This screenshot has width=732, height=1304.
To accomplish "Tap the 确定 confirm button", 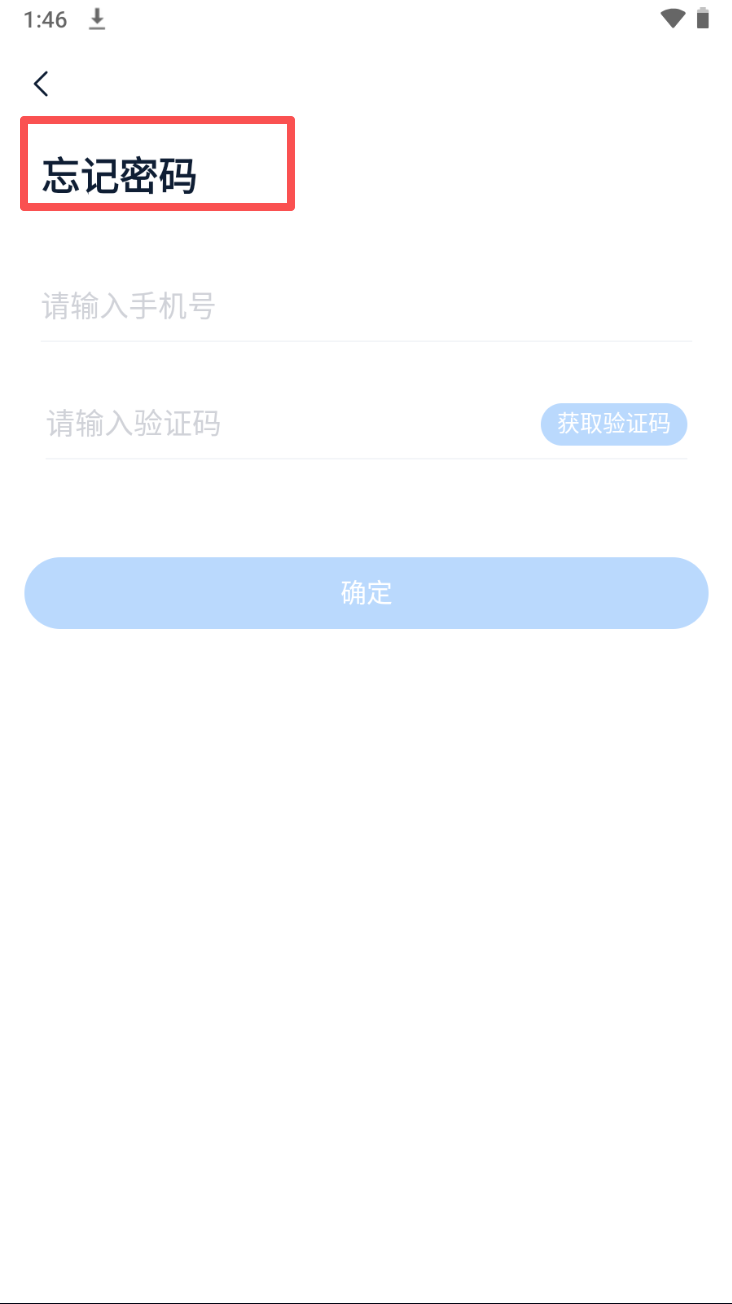I will 366,593.
